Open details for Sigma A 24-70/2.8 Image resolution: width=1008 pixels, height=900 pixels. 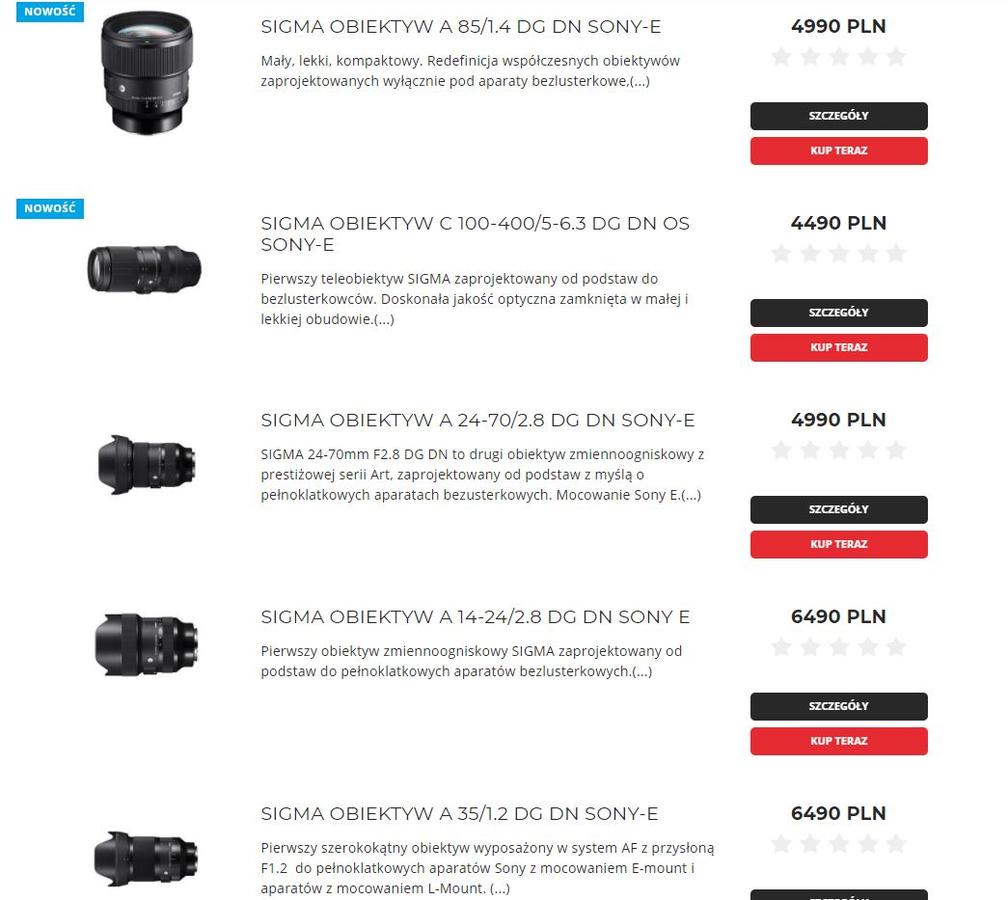coord(838,510)
